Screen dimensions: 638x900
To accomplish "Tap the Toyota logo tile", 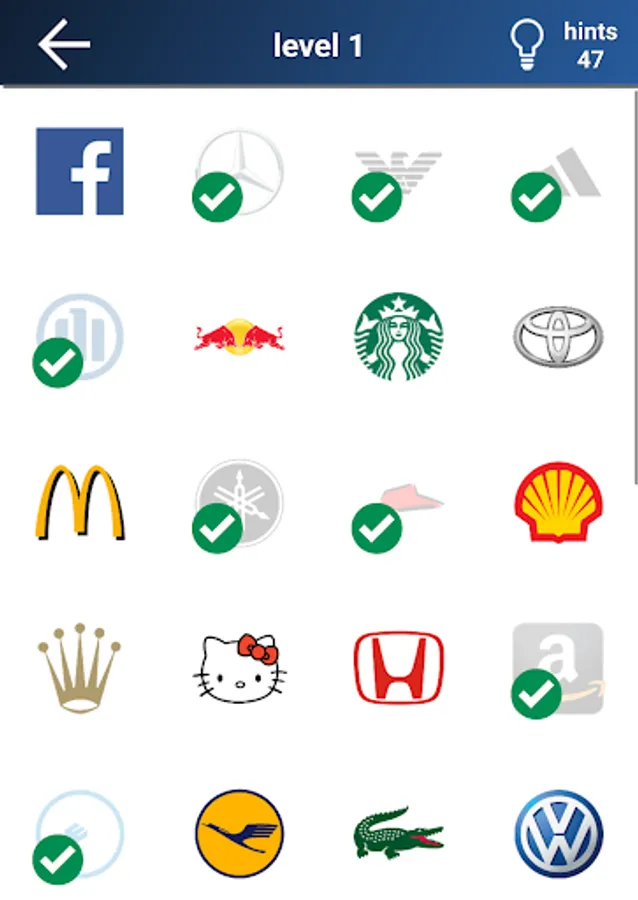I will (558, 336).
